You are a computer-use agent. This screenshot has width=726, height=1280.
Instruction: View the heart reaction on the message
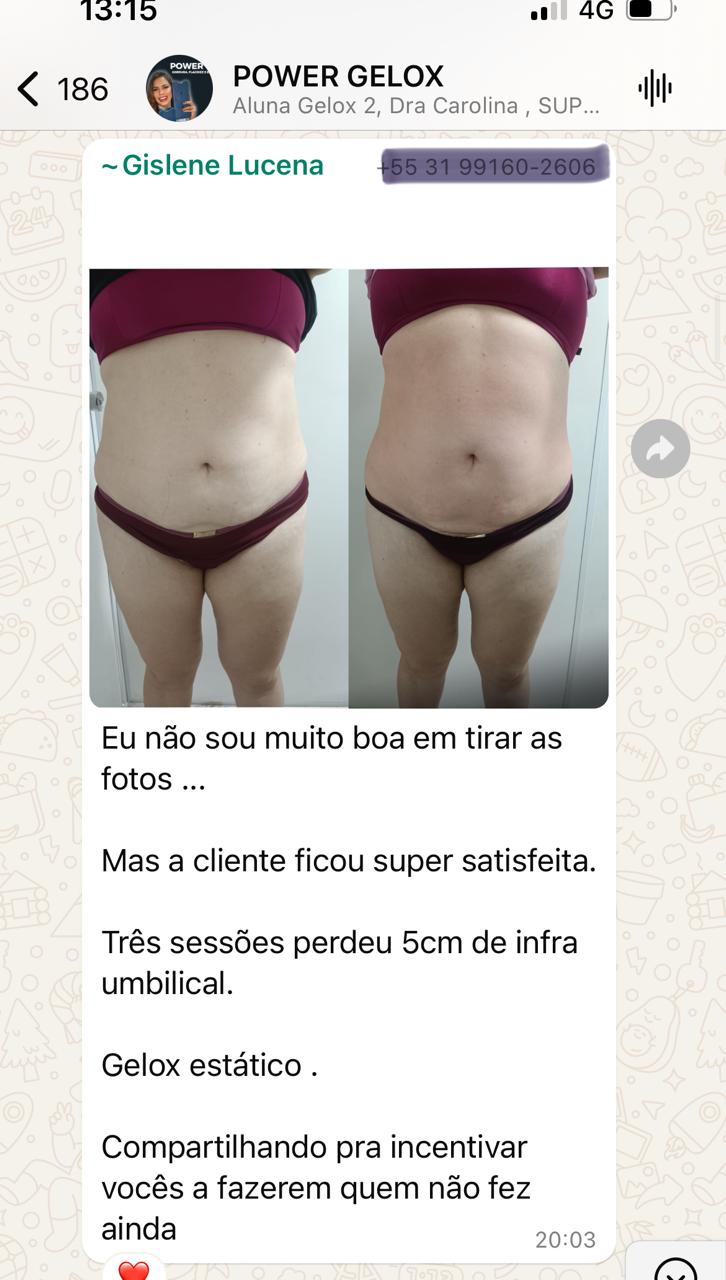133,1270
